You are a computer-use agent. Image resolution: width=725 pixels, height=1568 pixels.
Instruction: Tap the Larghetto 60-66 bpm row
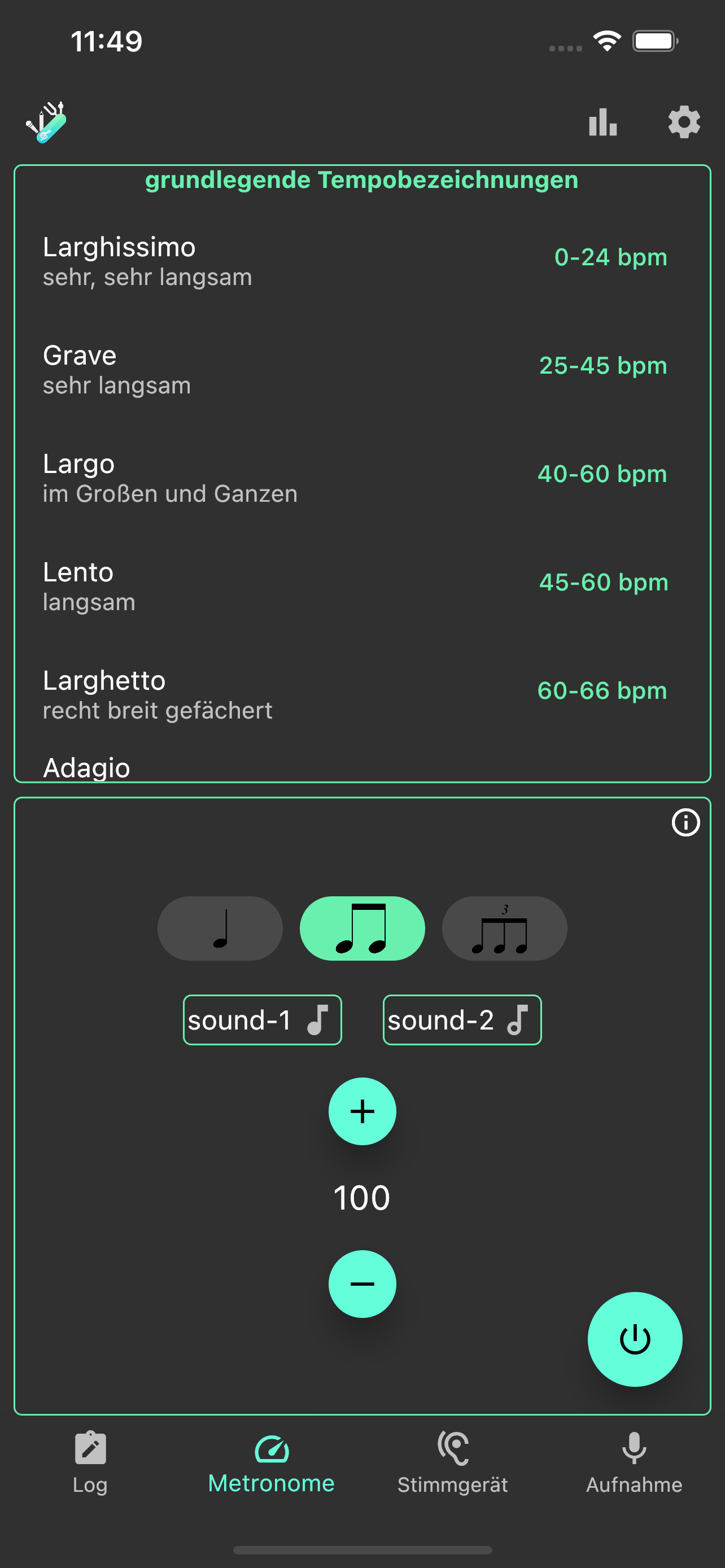pos(362,694)
